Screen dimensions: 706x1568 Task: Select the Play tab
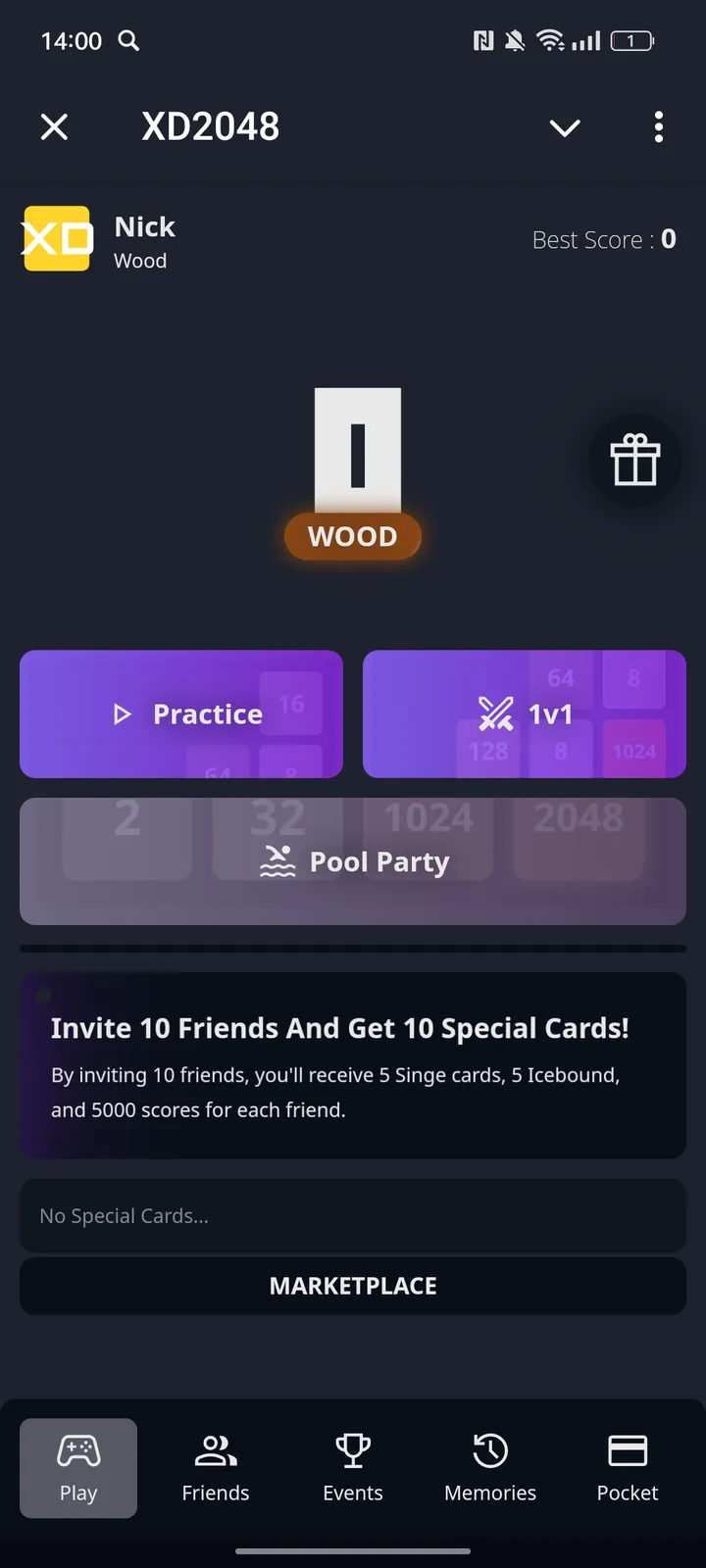click(x=78, y=1467)
